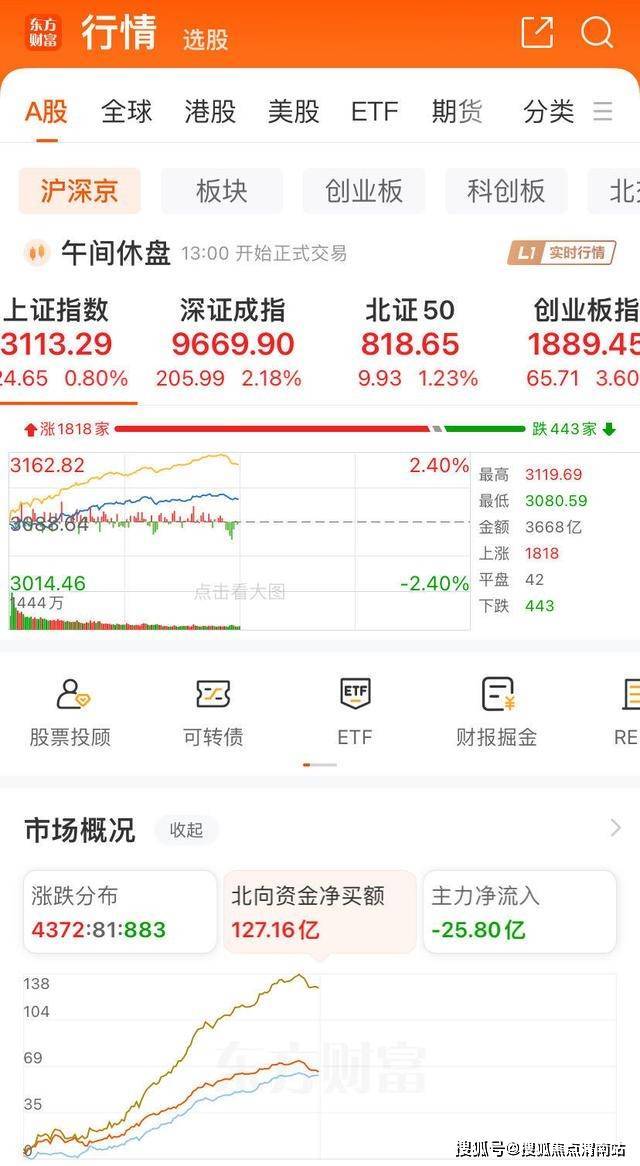The image size is (640, 1166).
Task: Select the 创业板 chip
Action: [363, 191]
